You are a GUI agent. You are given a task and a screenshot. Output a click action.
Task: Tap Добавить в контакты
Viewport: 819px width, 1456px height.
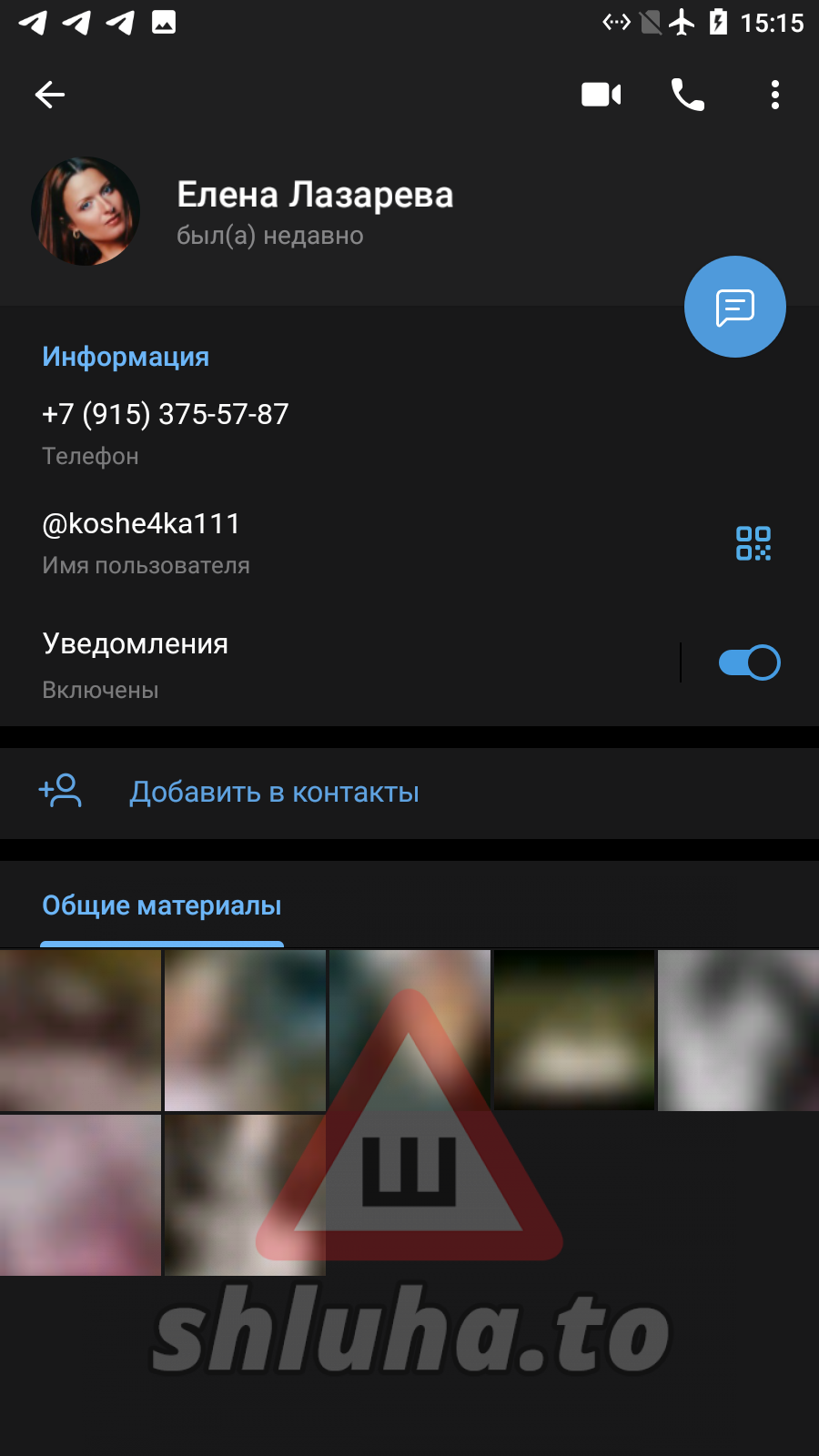click(273, 793)
